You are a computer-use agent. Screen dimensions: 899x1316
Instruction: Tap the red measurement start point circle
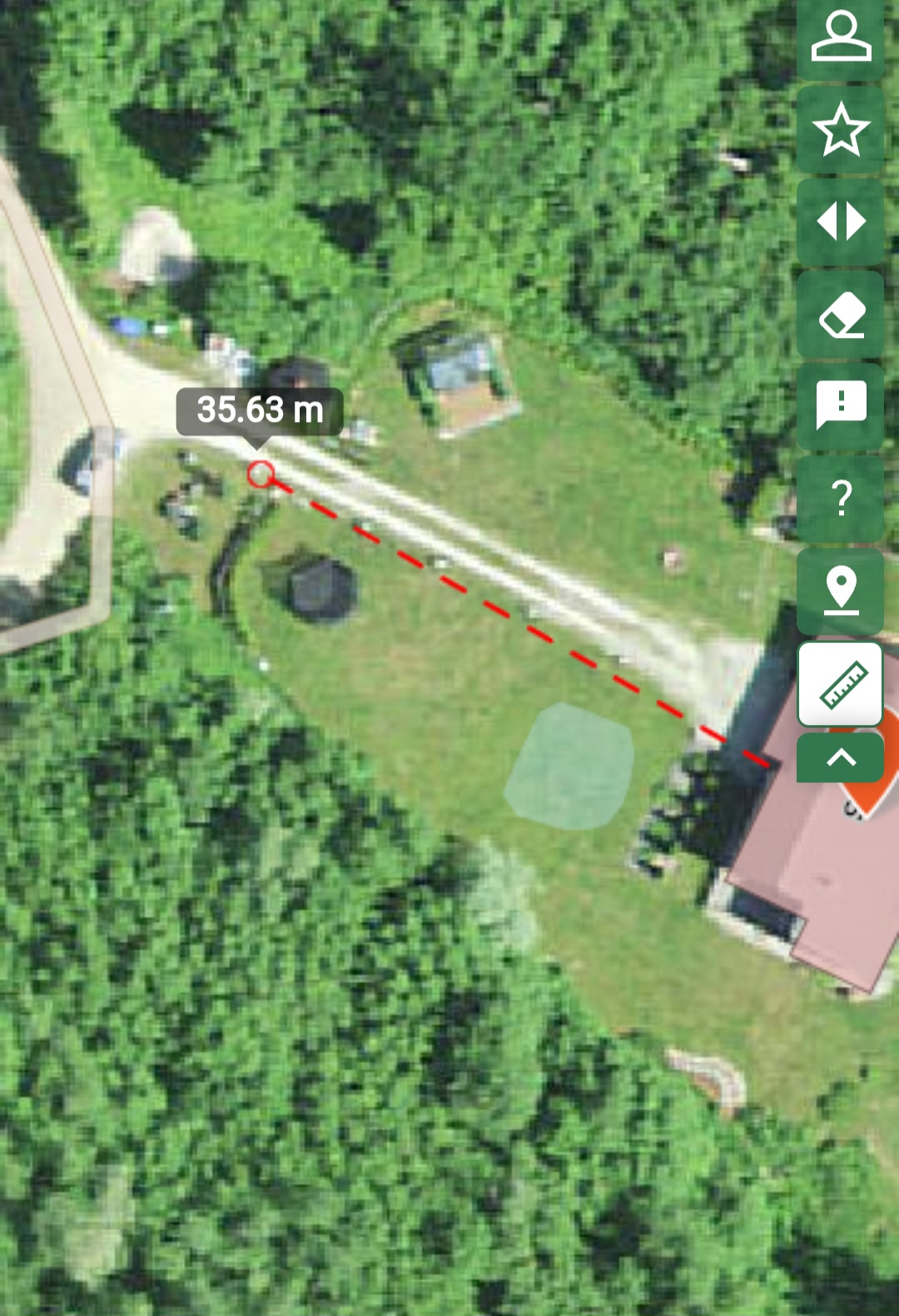pyautogui.click(x=261, y=474)
